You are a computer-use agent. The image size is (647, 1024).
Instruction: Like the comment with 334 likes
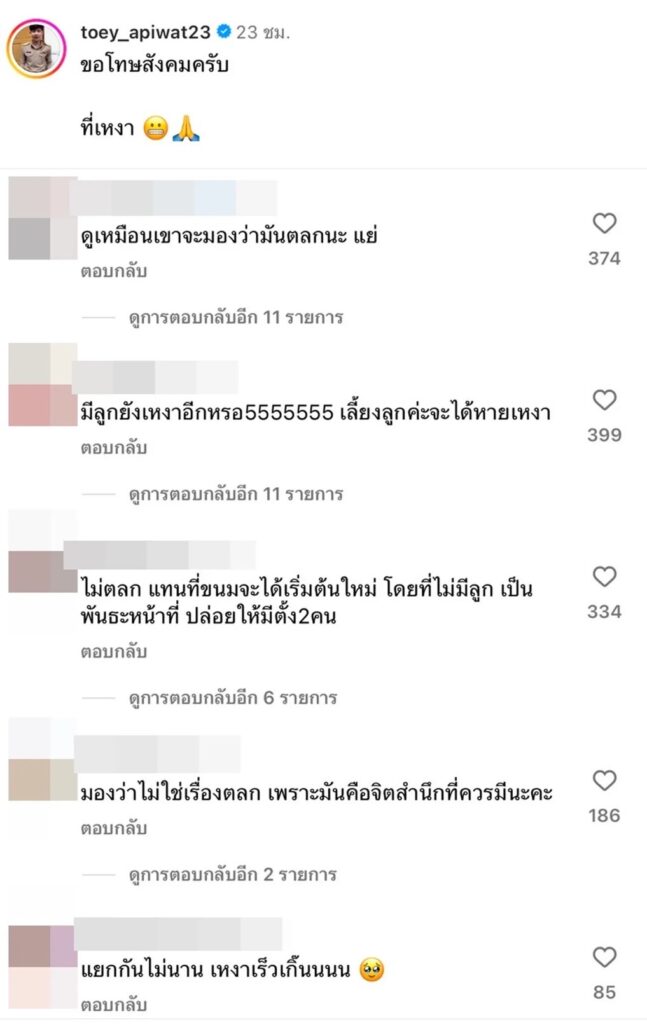click(x=604, y=577)
